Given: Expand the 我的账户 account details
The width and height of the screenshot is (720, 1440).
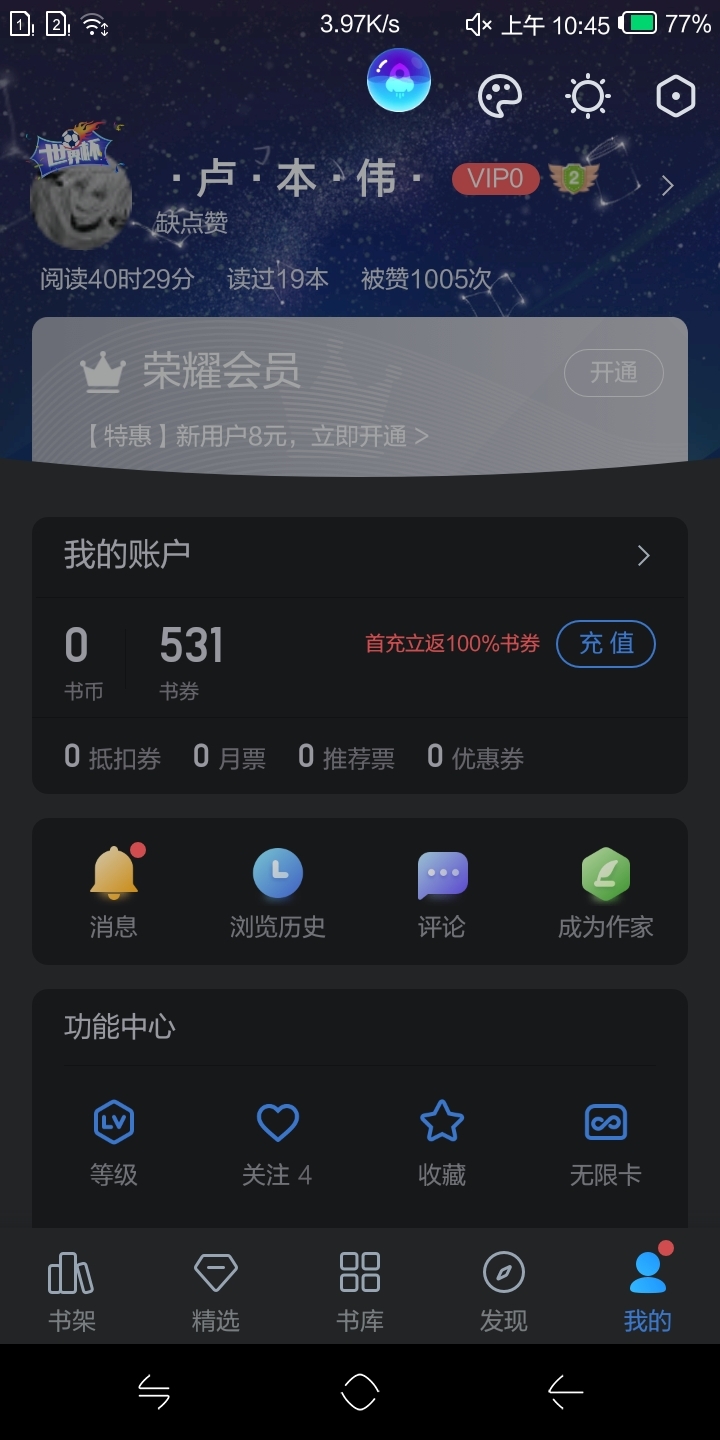Looking at the screenshot, I should (x=643, y=556).
